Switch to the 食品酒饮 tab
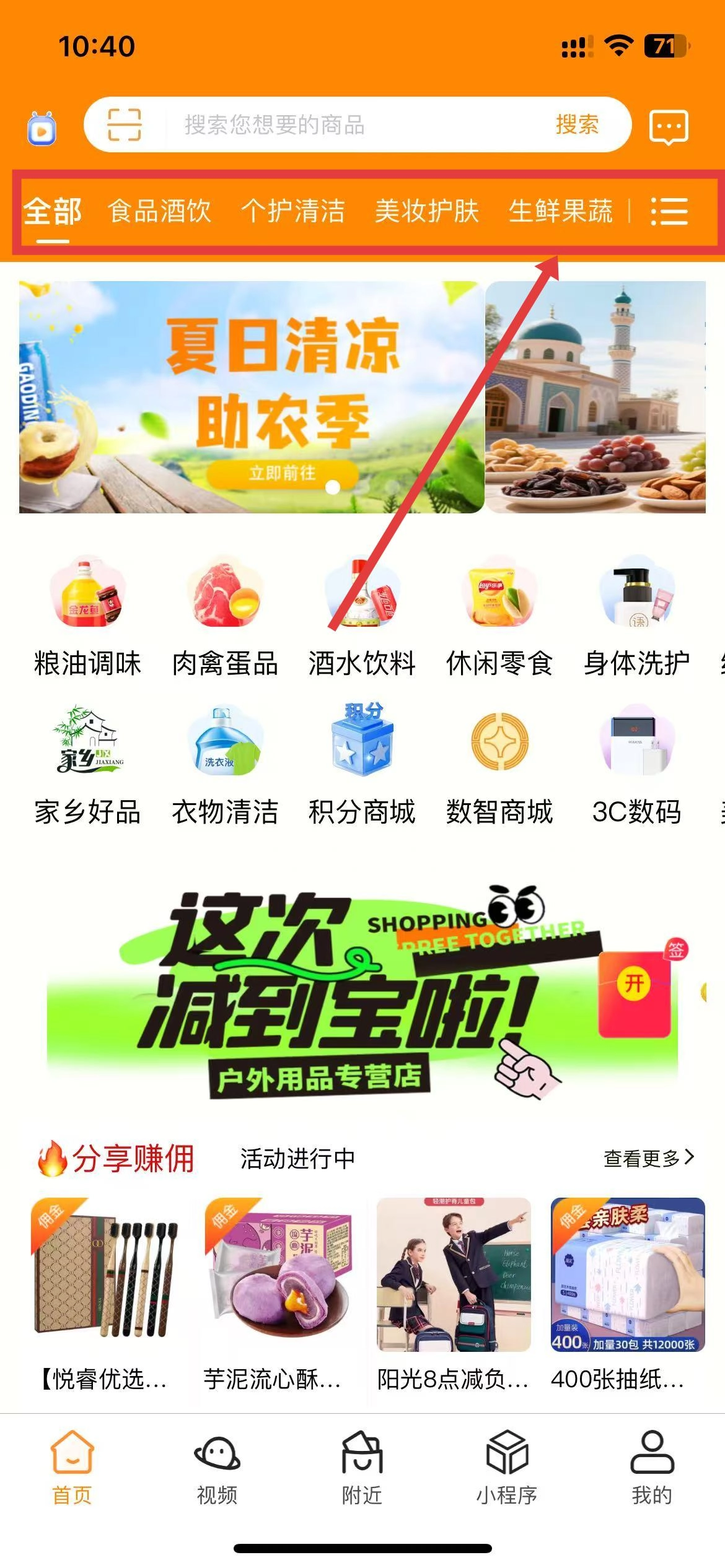This screenshot has height=1568, width=725. [159, 211]
